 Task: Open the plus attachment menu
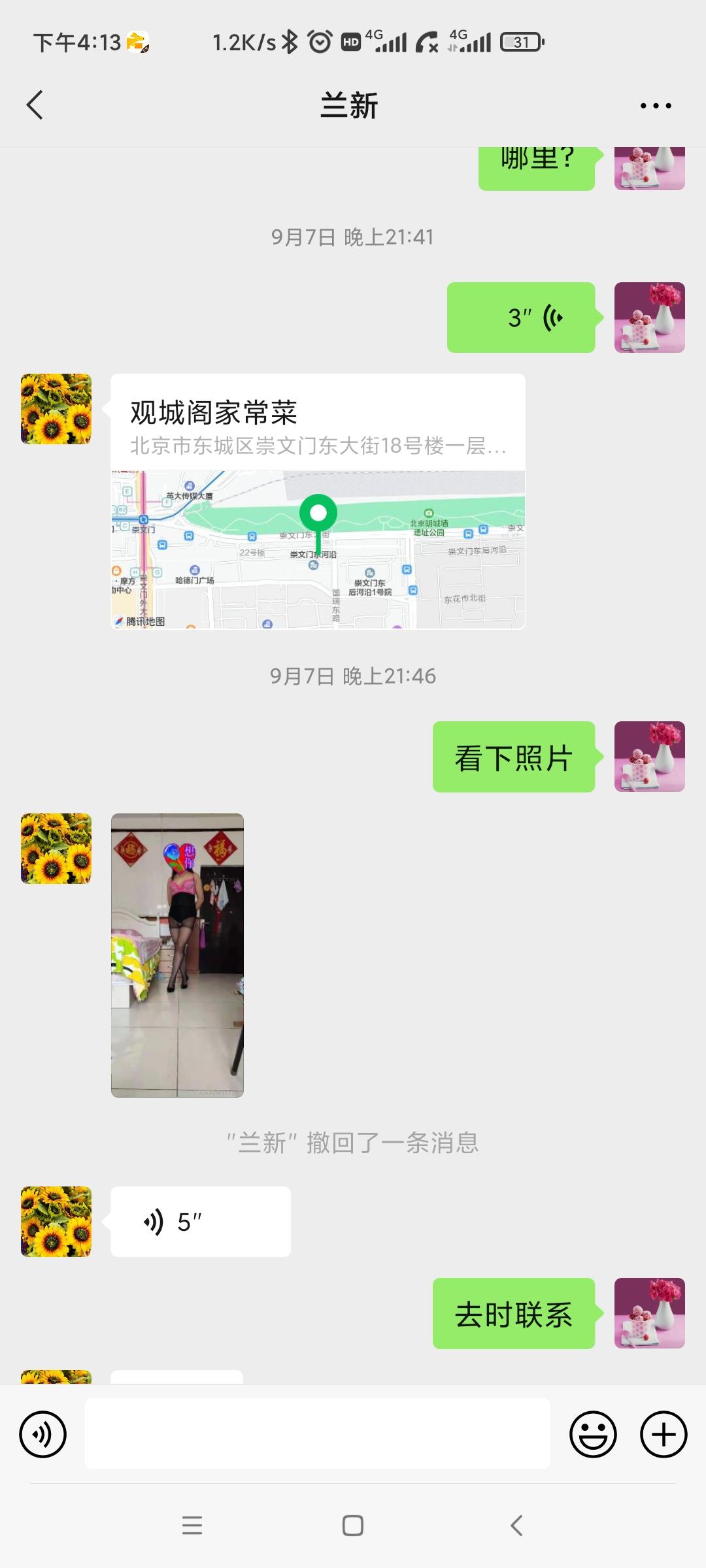tap(663, 1434)
